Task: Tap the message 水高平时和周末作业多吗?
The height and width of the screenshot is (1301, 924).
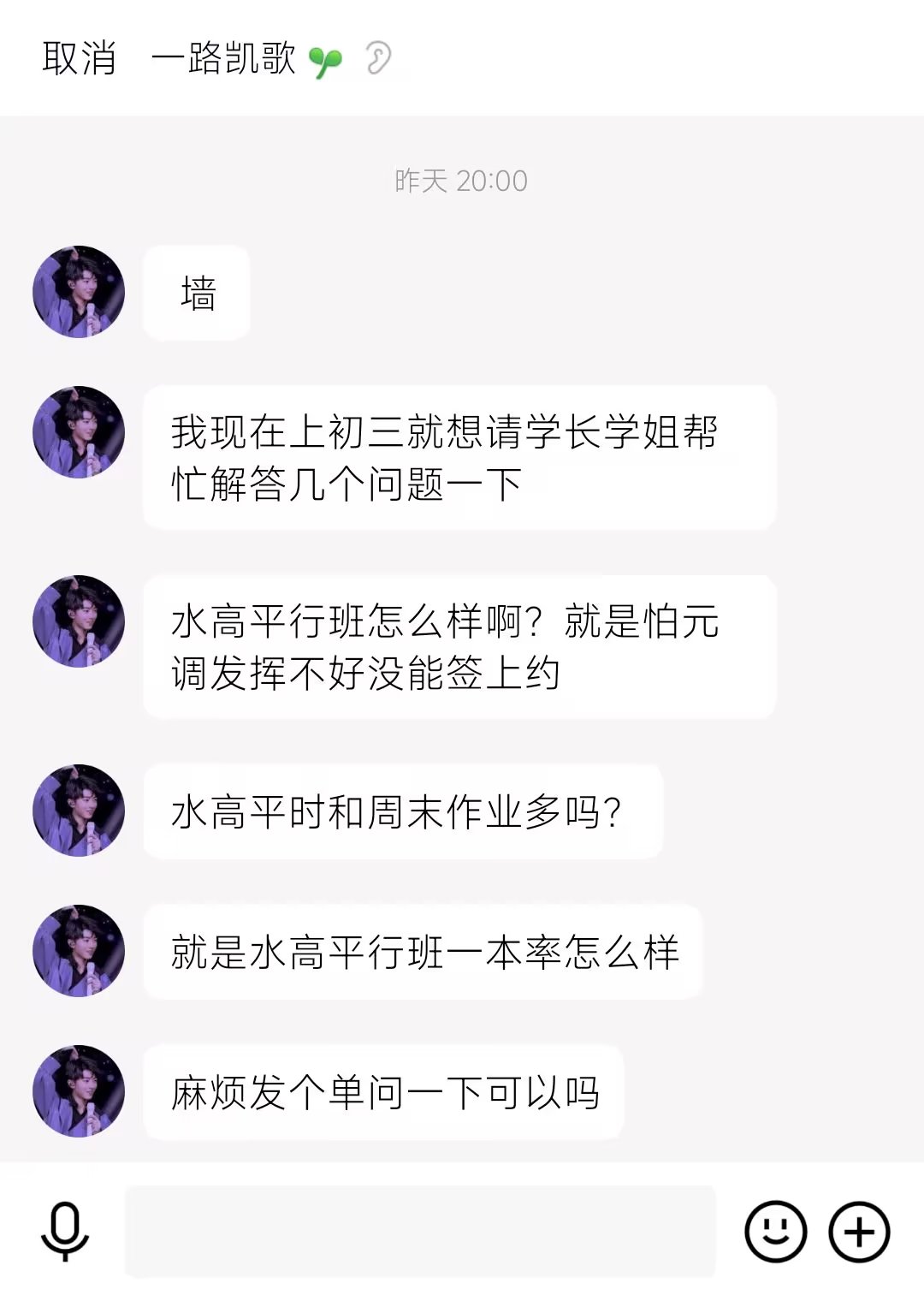Action: 402,811
